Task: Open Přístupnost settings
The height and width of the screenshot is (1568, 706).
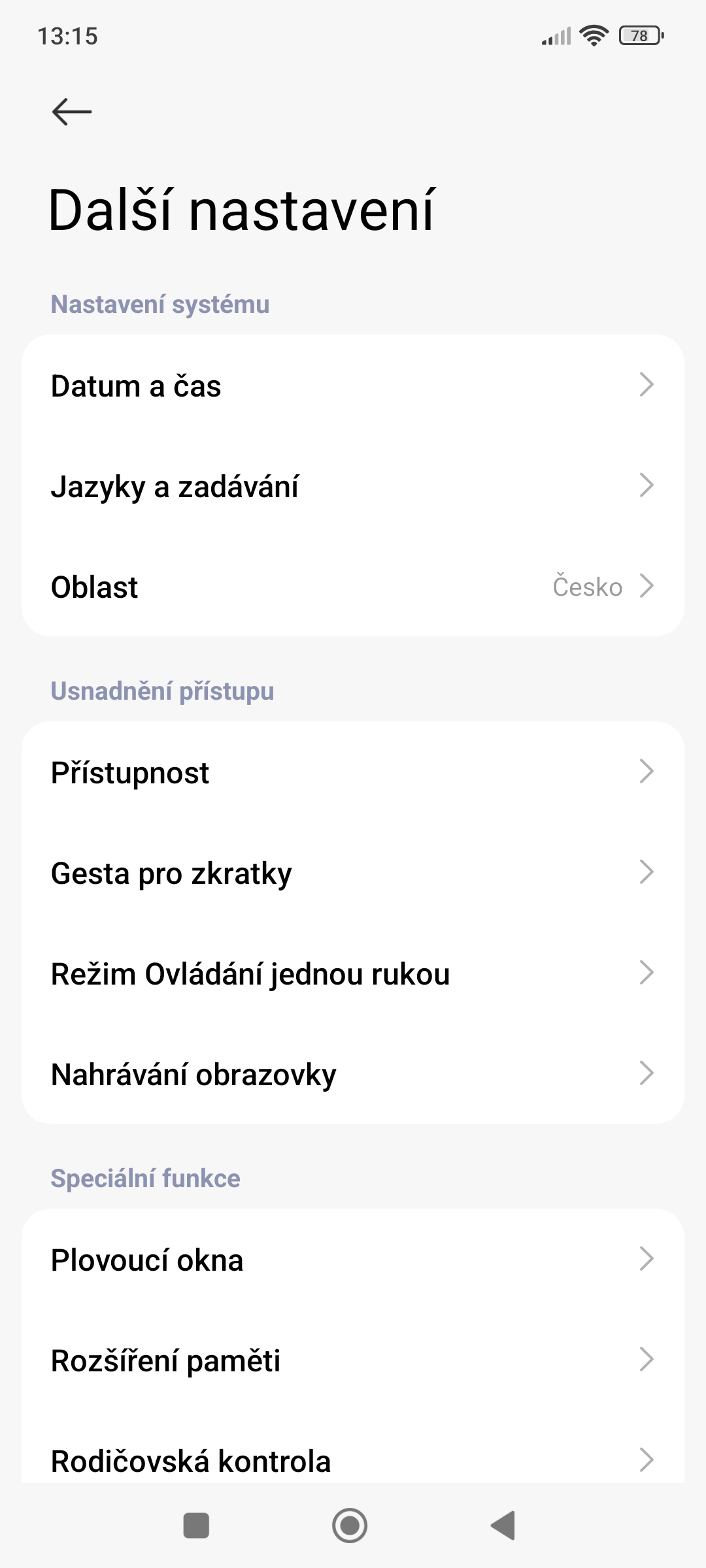Action: click(353, 772)
